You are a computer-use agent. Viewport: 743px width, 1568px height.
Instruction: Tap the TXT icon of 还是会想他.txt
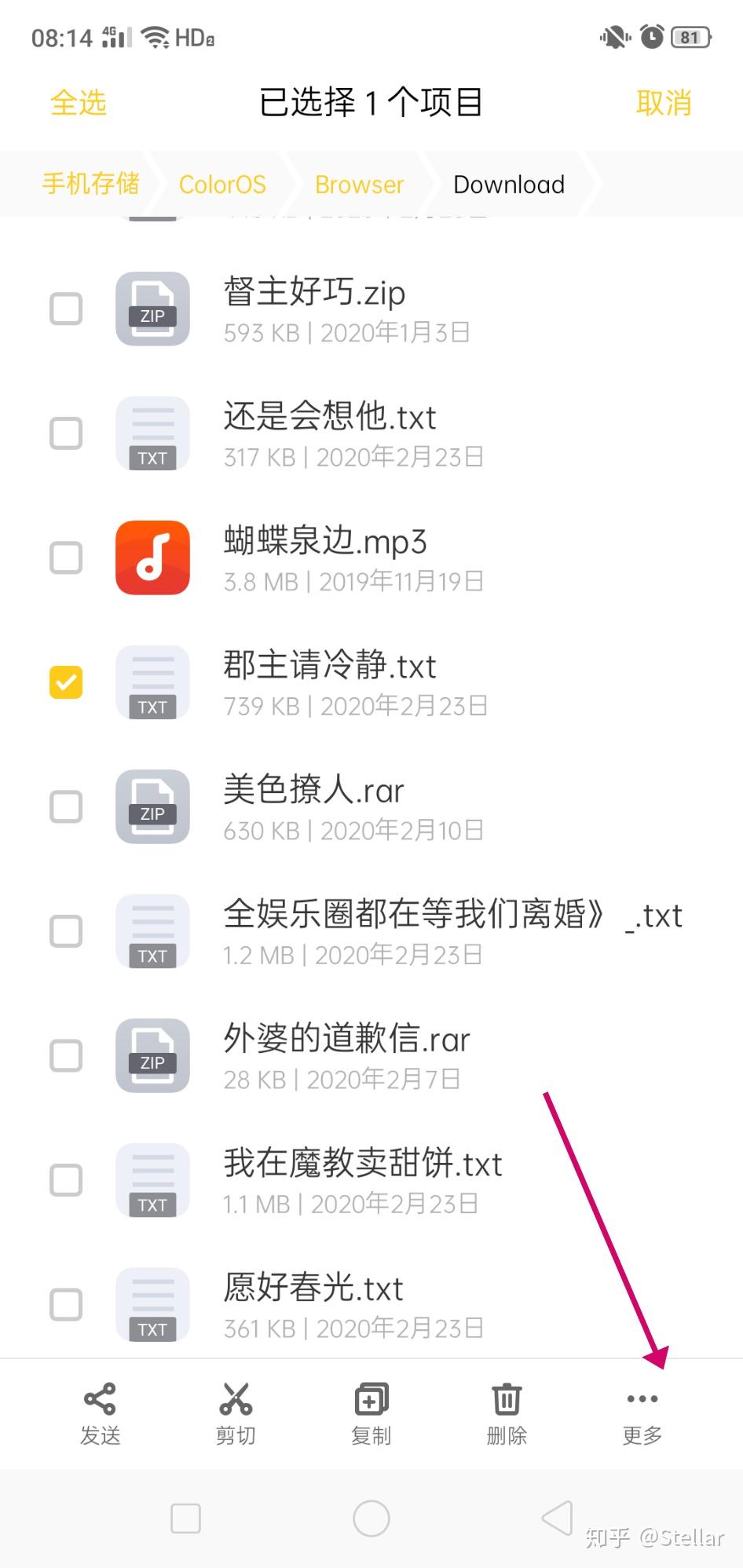pos(152,433)
